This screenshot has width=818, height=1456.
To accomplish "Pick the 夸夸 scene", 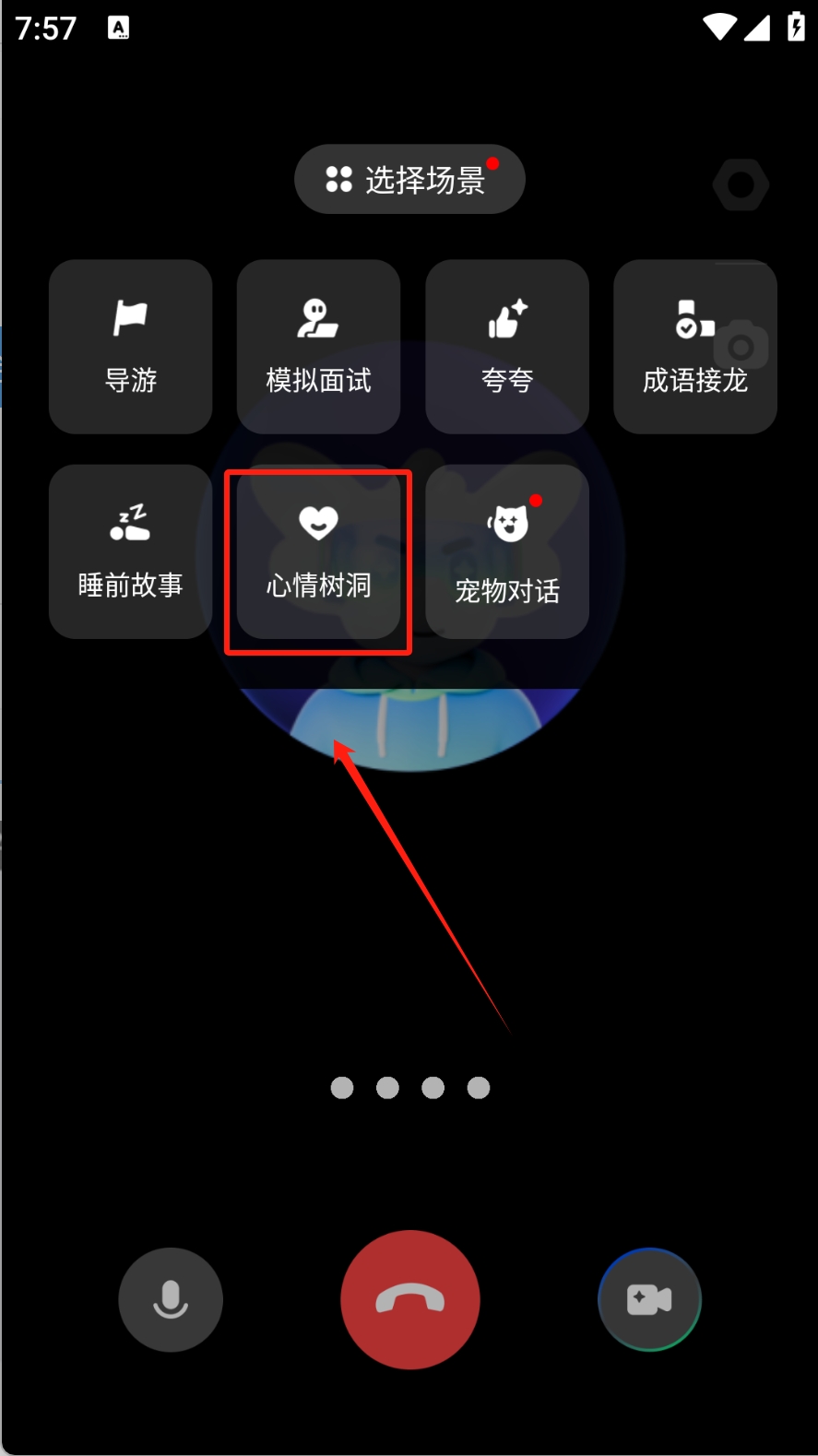I will click(x=507, y=347).
